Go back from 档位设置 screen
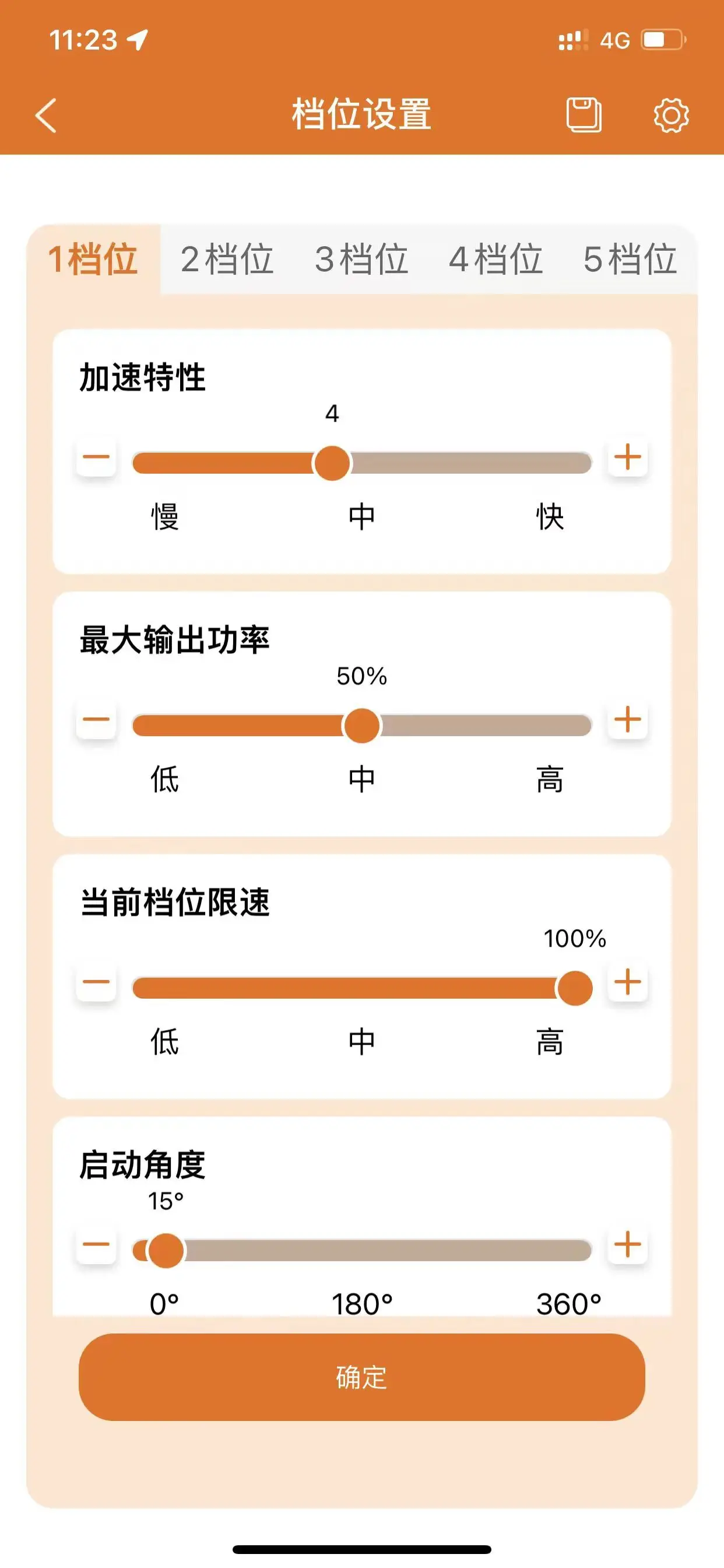 46,115
